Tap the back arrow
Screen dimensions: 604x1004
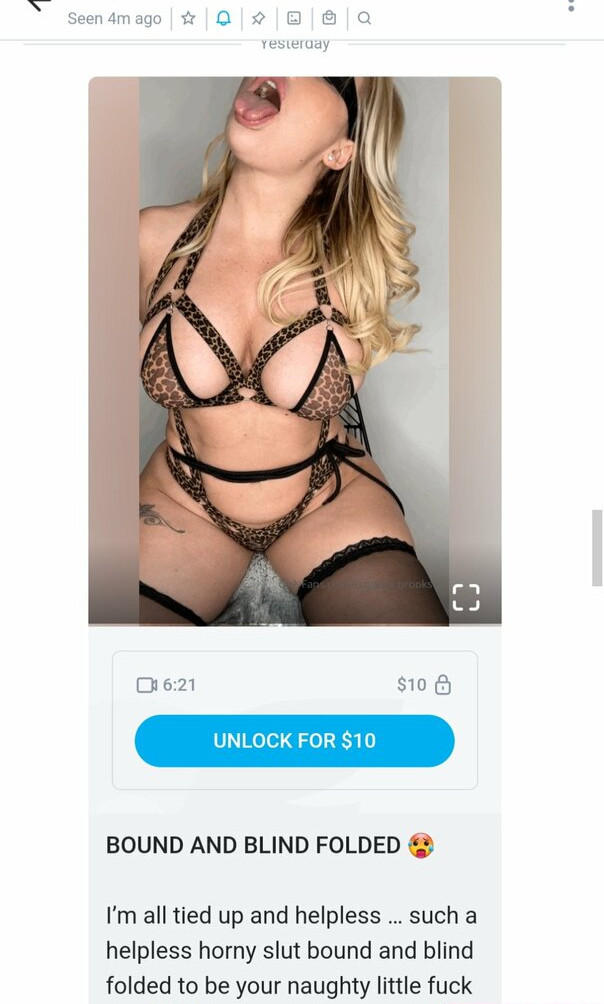pos(40,5)
